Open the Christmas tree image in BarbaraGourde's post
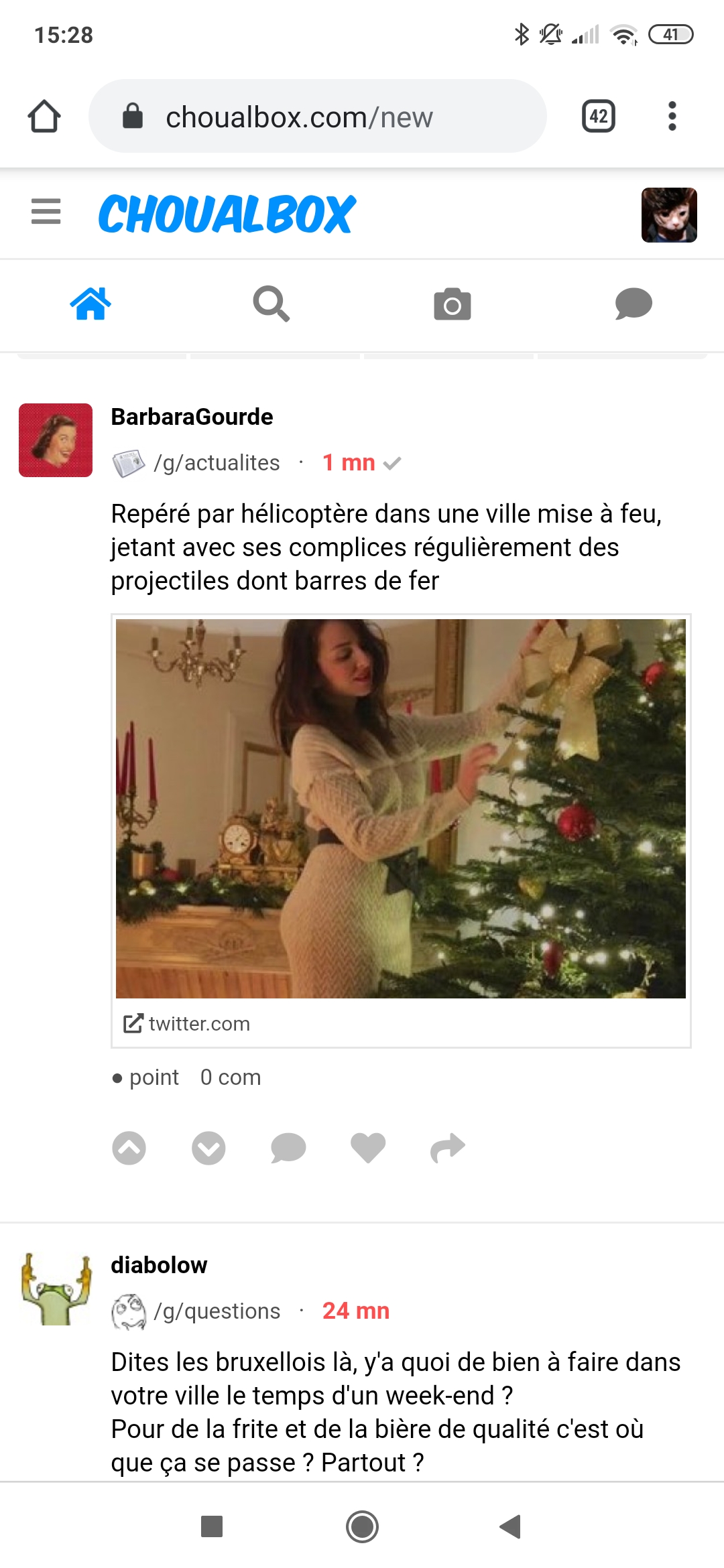Image resolution: width=724 pixels, height=1568 pixels. click(400, 808)
